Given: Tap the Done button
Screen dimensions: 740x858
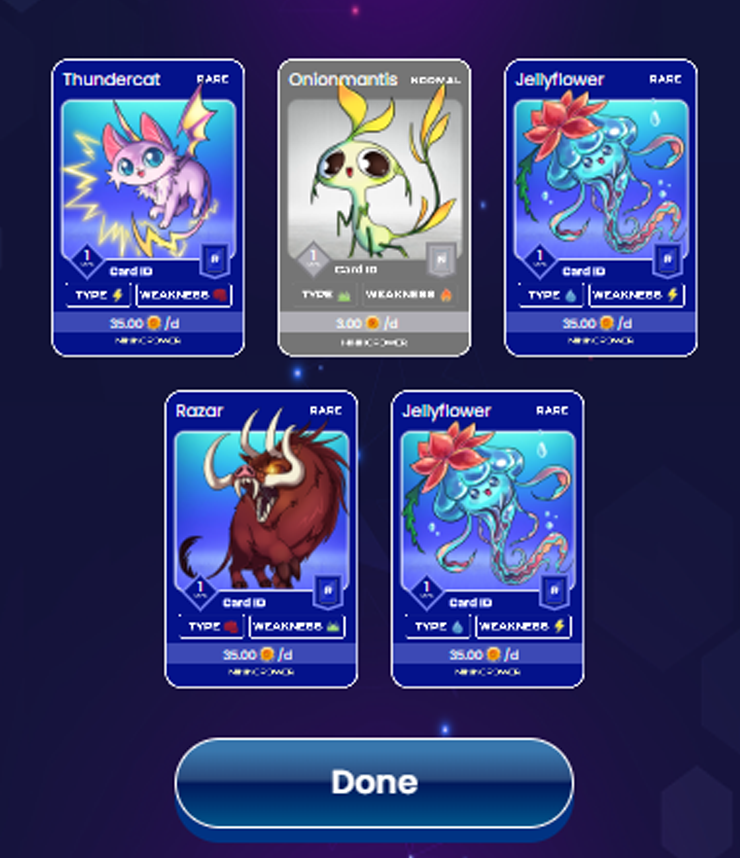Looking at the screenshot, I should 374,782.
